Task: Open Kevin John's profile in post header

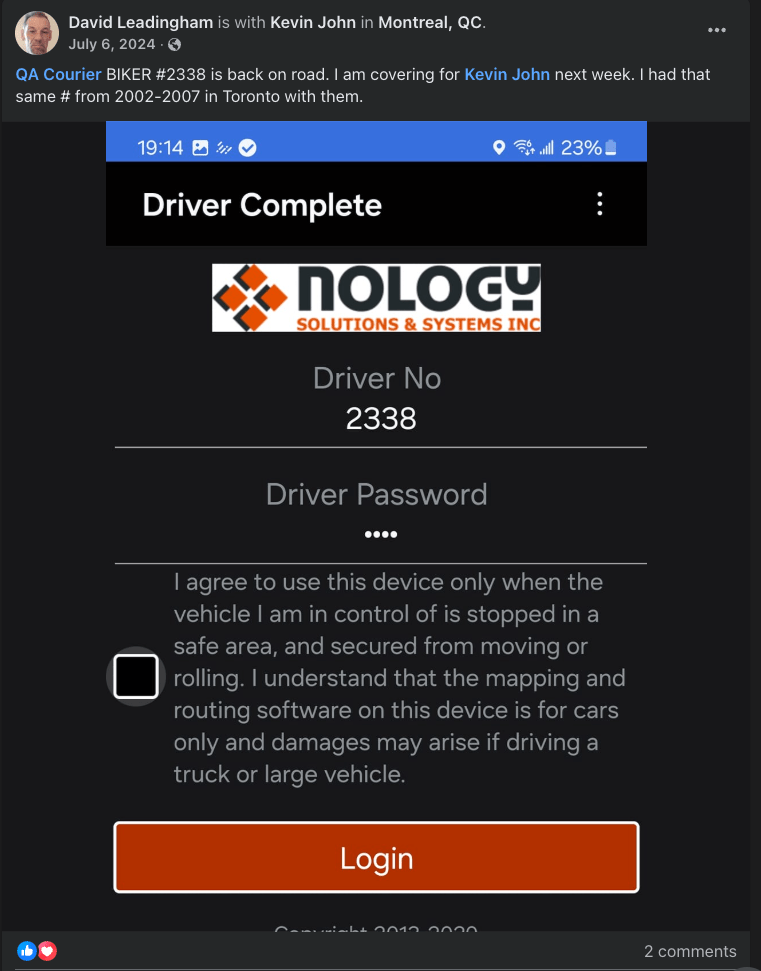Action: click(312, 22)
